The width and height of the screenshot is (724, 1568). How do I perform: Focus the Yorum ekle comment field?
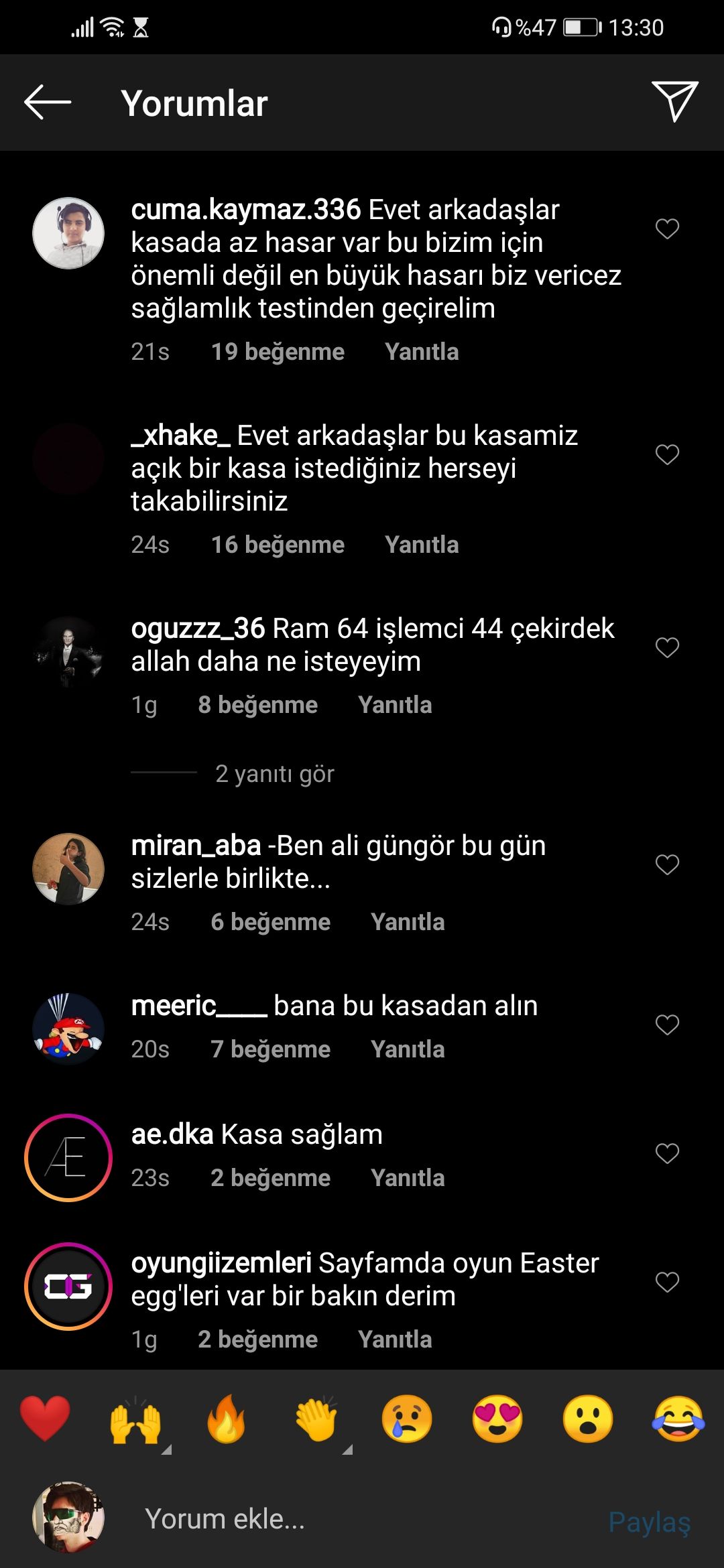(335, 1519)
